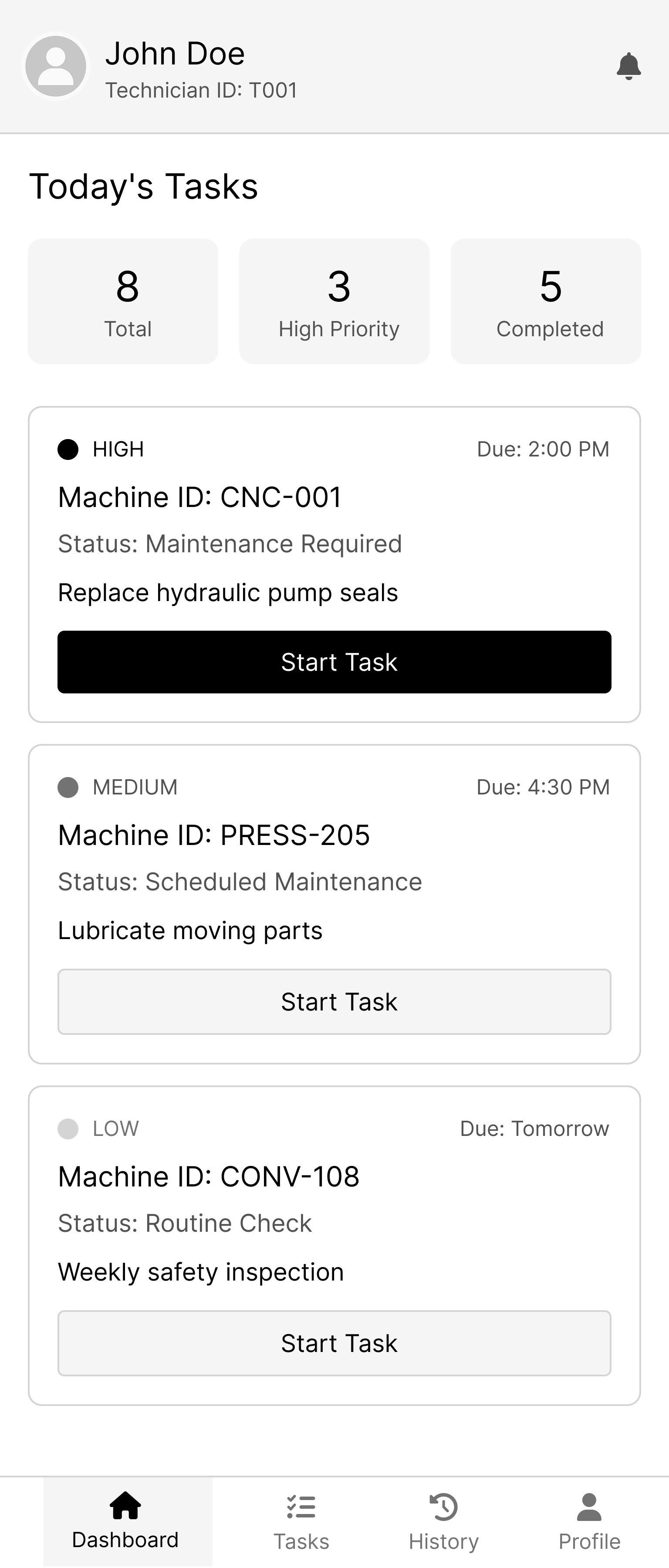The width and height of the screenshot is (669, 1568).
Task: Tap John Doe's profile avatar
Action: pyautogui.click(x=55, y=66)
